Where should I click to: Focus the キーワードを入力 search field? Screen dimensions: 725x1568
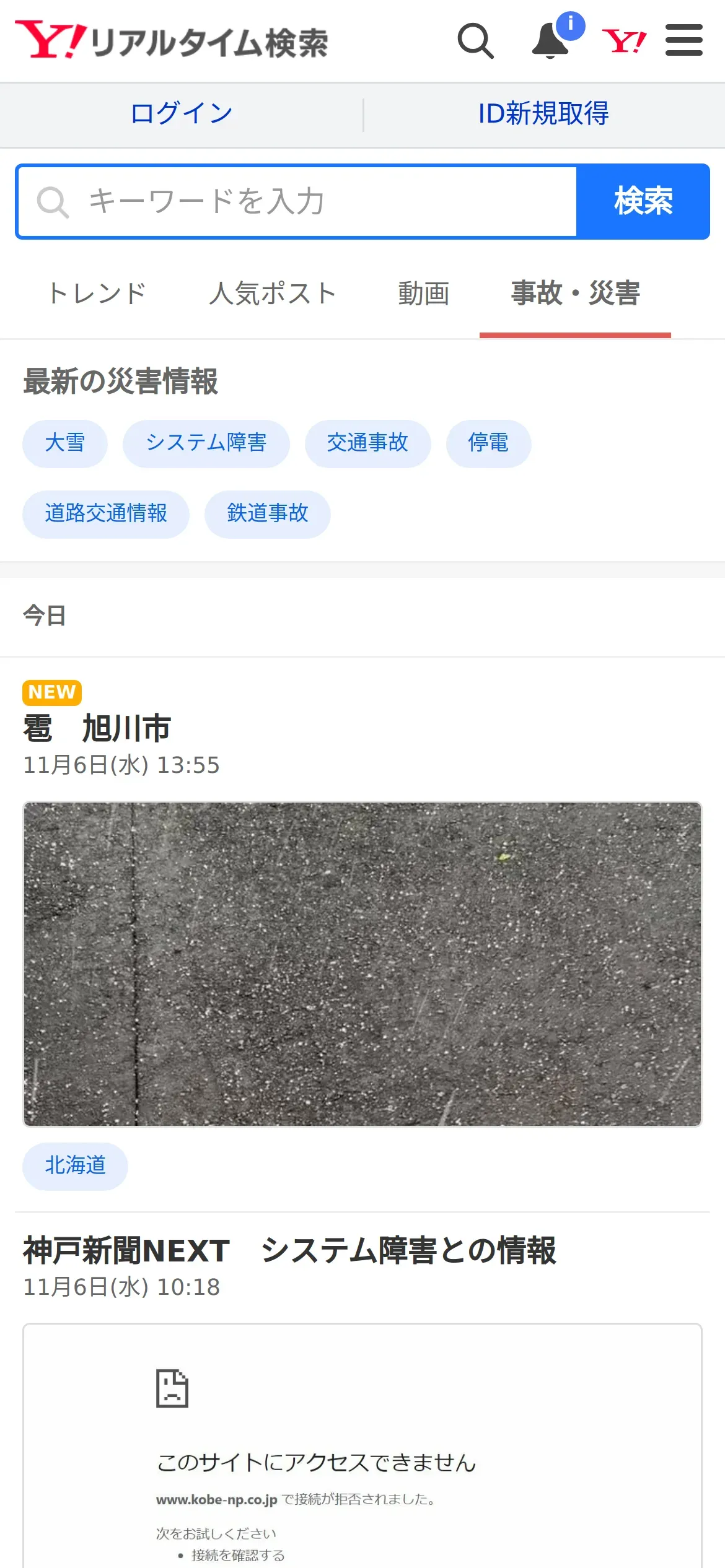pos(297,202)
